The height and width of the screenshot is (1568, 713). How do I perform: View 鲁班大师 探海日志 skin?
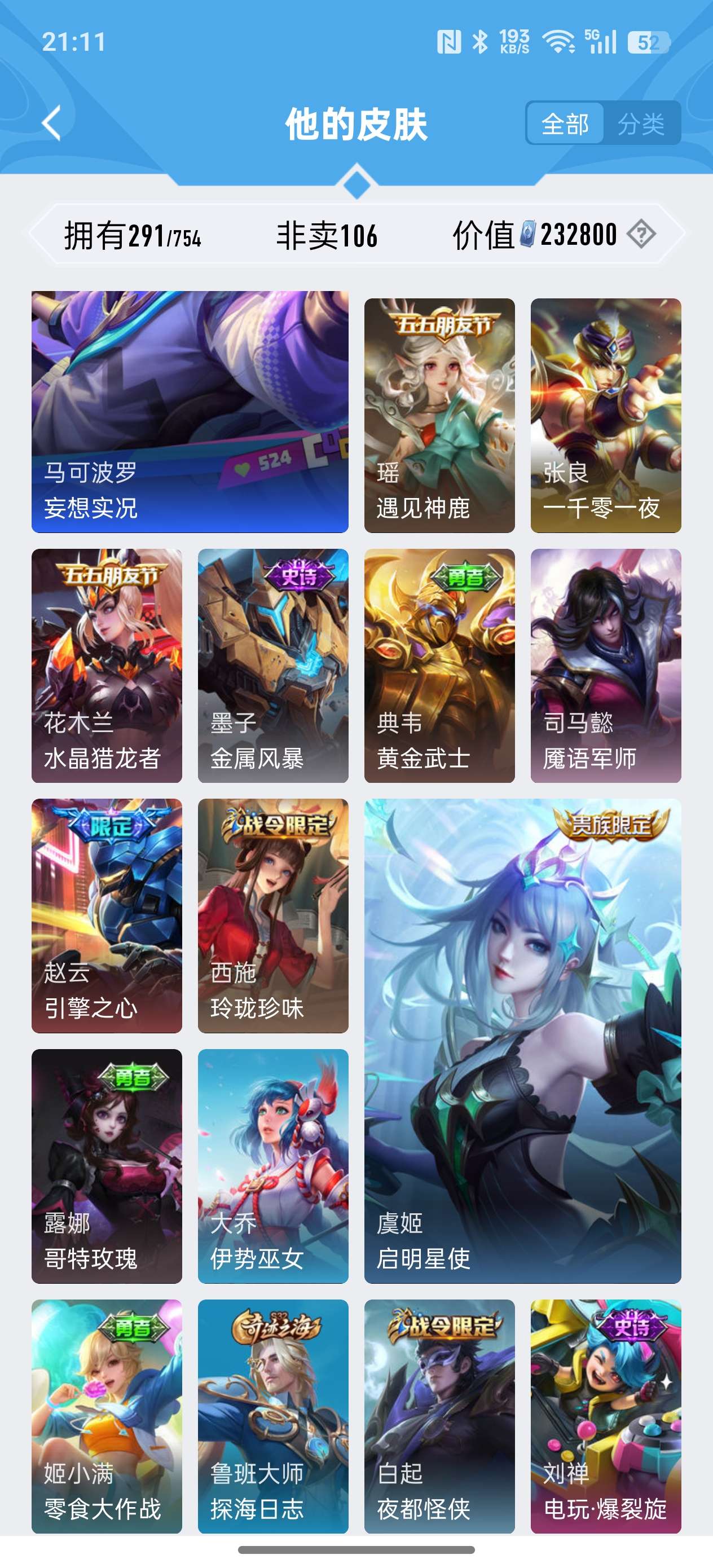click(x=274, y=1416)
